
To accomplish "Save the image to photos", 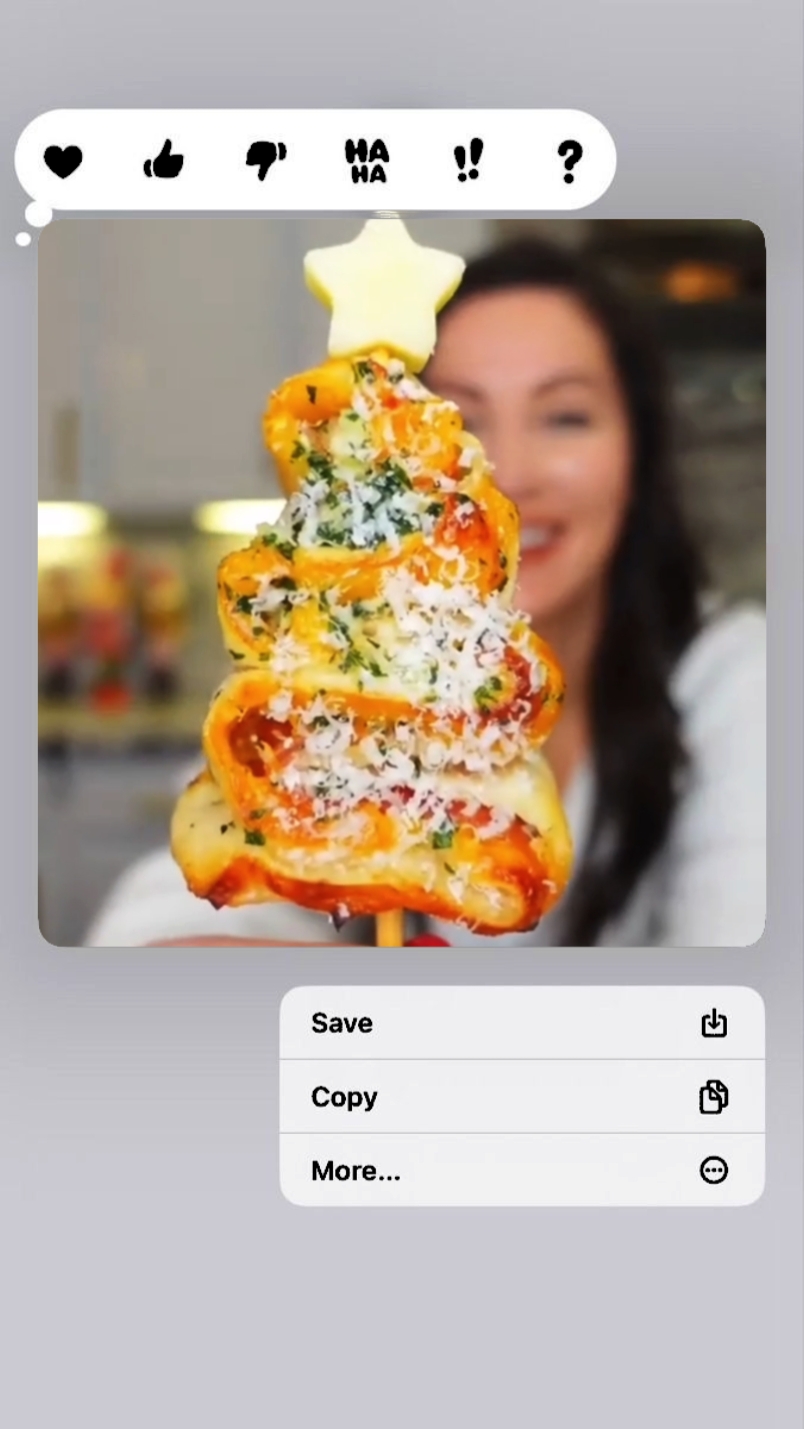I will [x=522, y=1023].
